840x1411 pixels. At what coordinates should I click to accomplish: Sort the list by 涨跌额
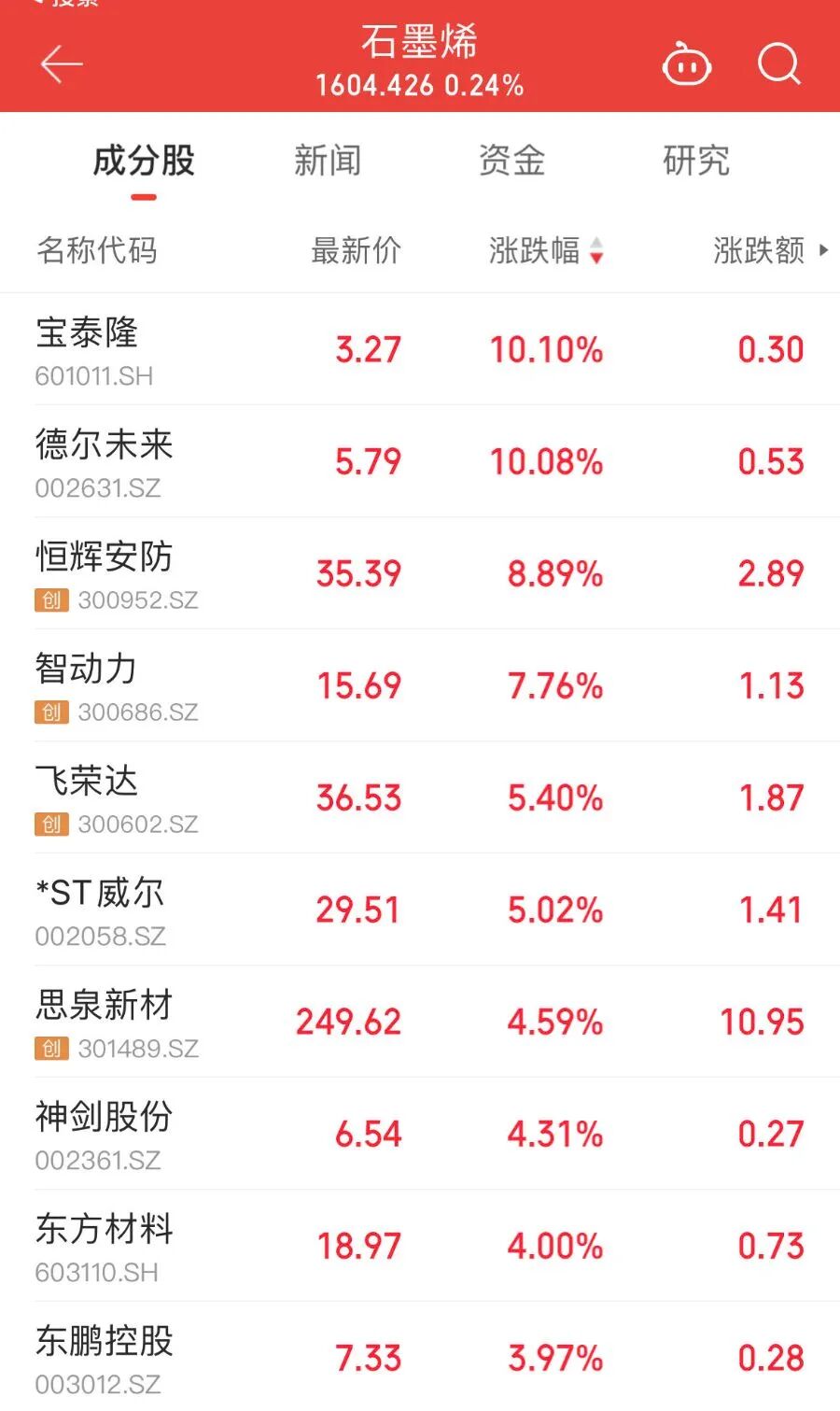[x=759, y=250]
